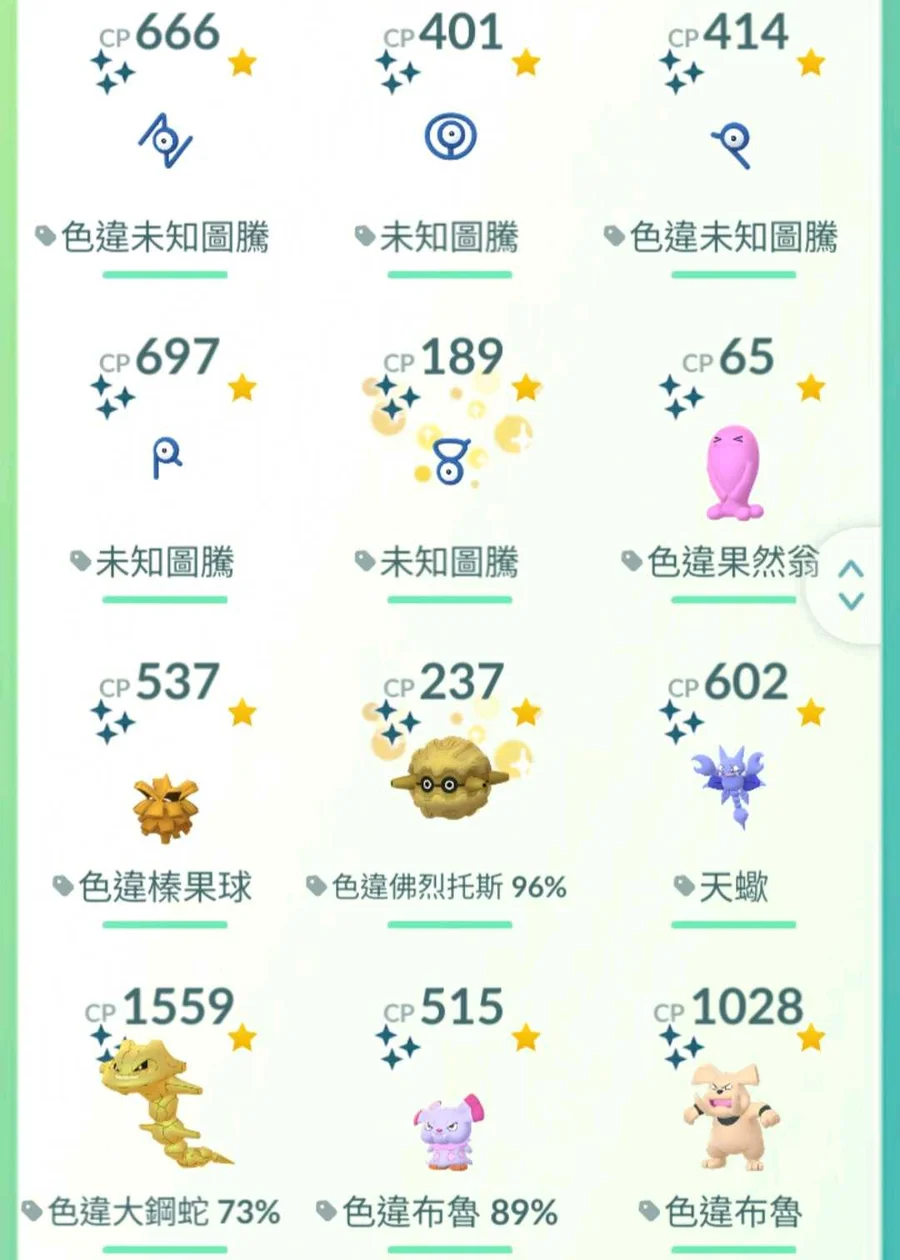Open the CP 666 Unown
The width and height of the screenshot is (900, 1260).
[x=165, y=140]
